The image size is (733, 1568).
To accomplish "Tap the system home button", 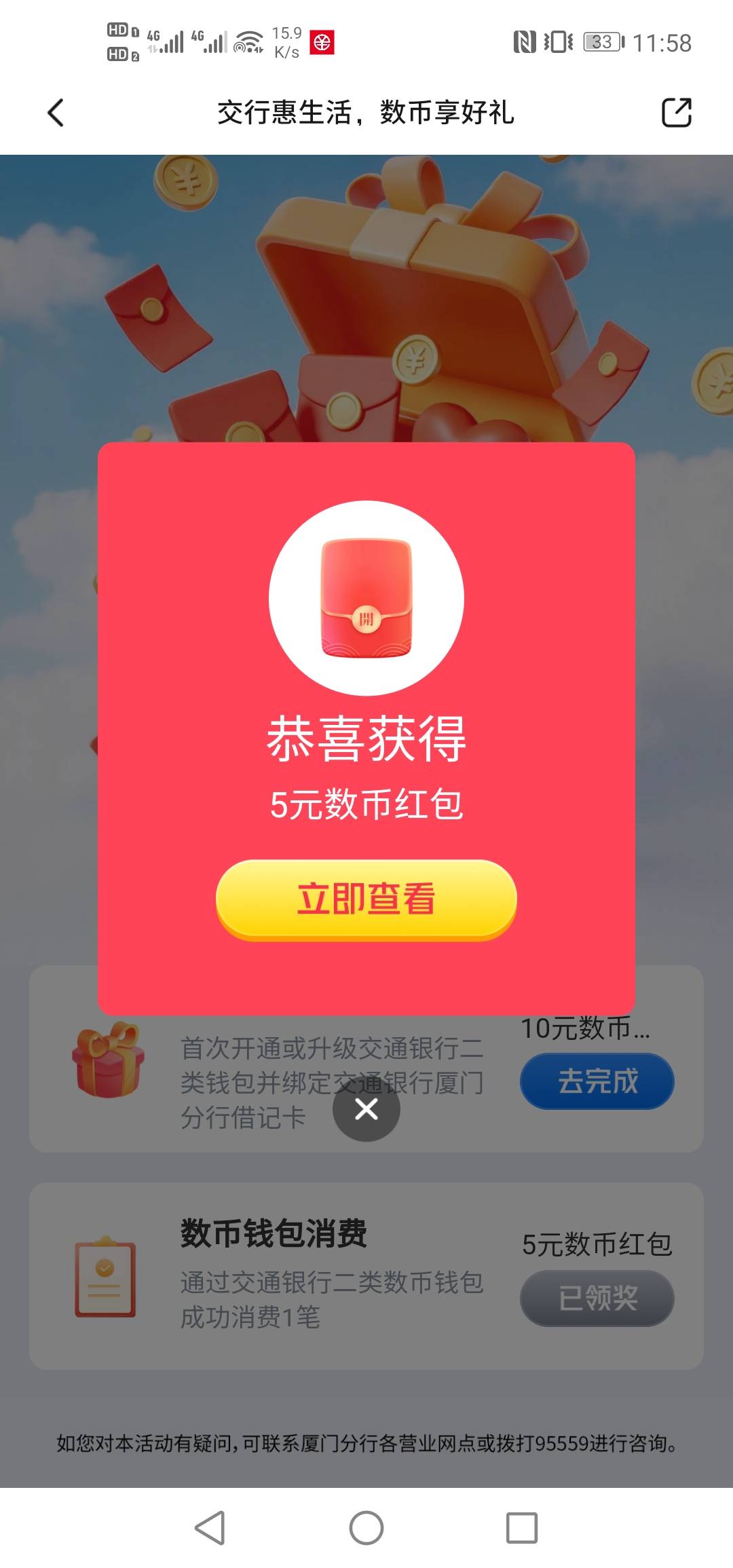I will click(x=366, y=1528).
